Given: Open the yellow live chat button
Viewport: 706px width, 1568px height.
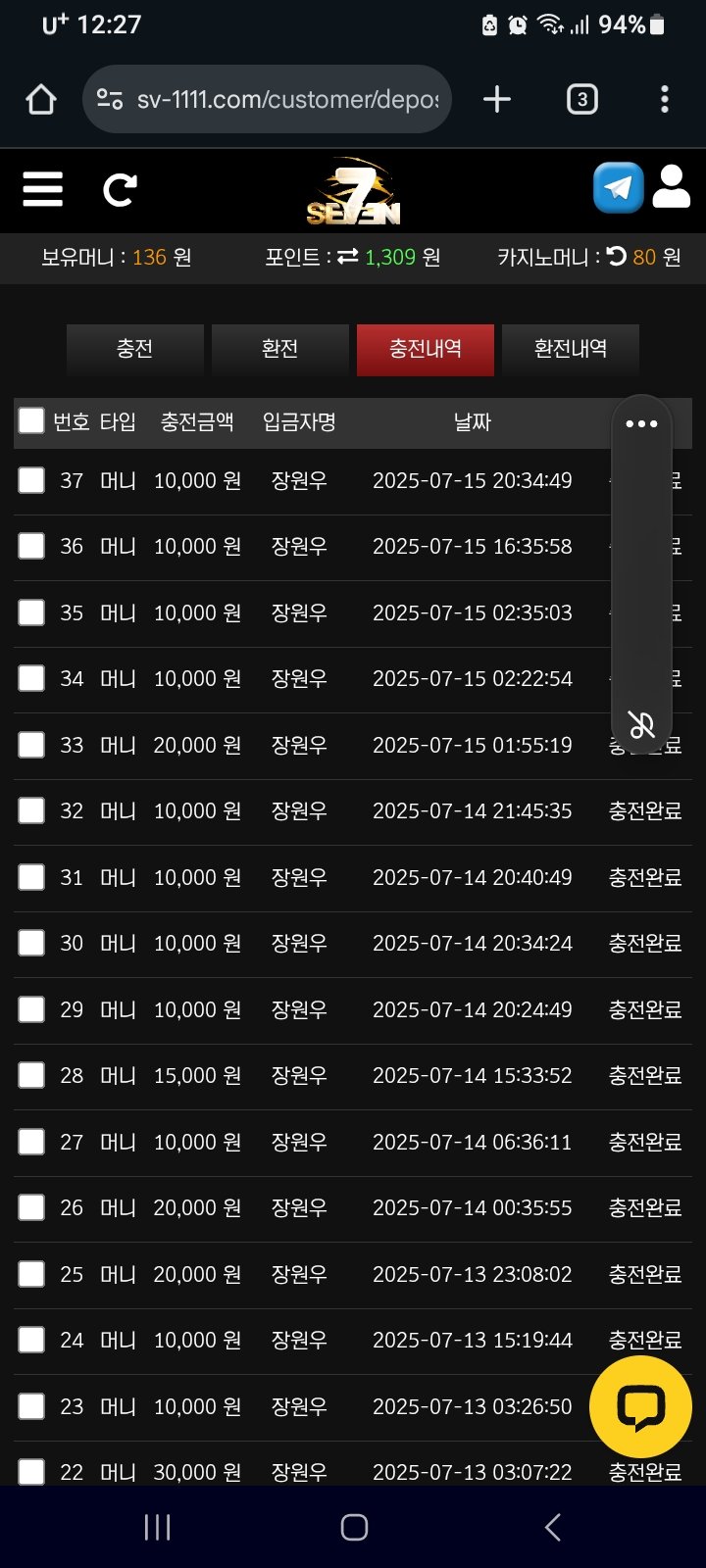Looking at the screenshot, I should [x=640, y=1407].
